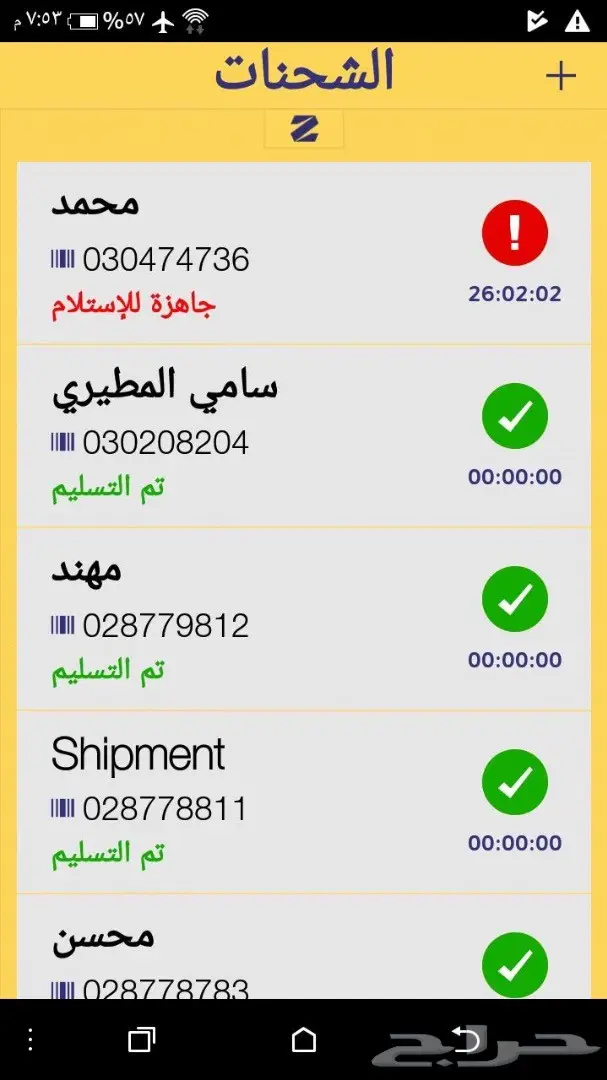Add a new shipment with the plus icon
607x1080 pixels.
[561, 76]
